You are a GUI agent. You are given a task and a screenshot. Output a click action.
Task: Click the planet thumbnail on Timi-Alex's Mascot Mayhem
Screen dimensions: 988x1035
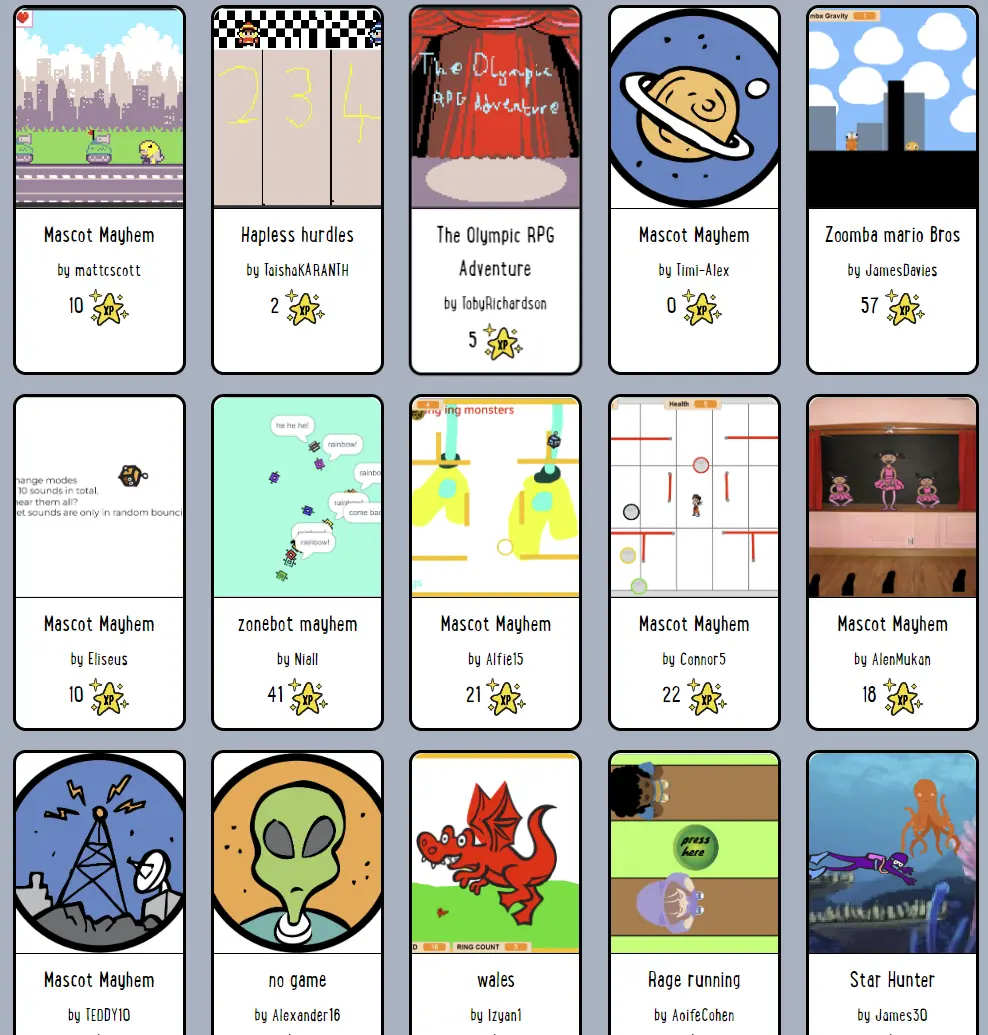tap(694, 105)
